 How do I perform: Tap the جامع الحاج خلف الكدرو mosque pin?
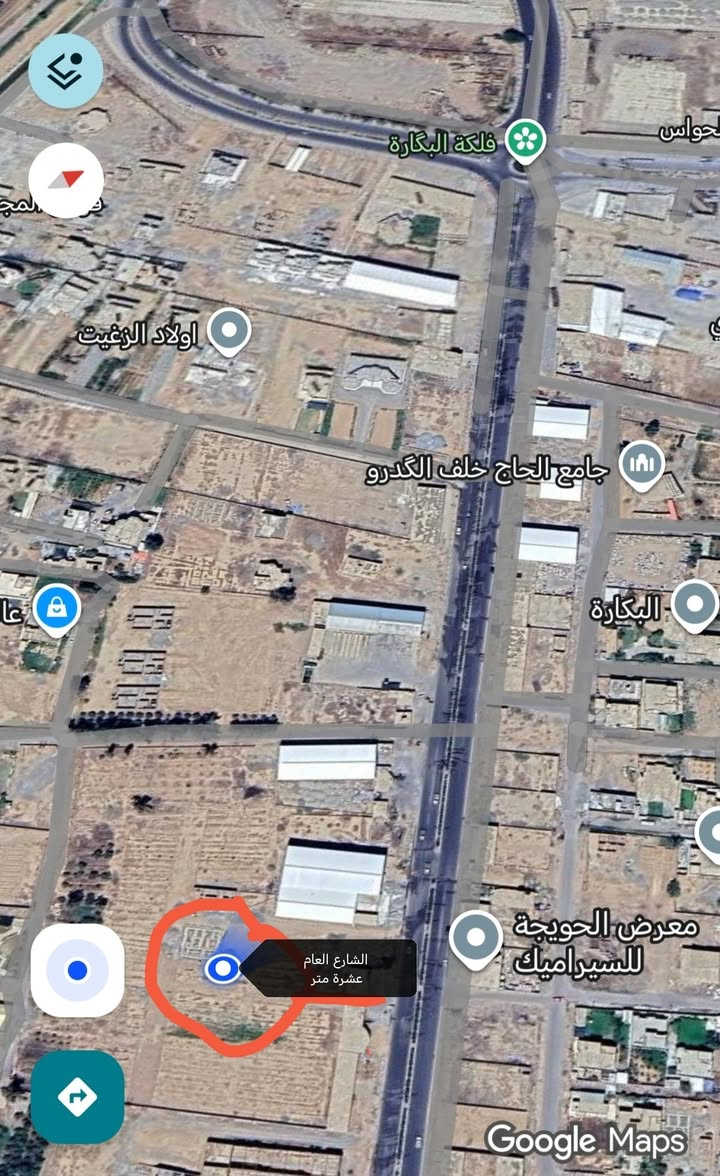pos(642,464)
